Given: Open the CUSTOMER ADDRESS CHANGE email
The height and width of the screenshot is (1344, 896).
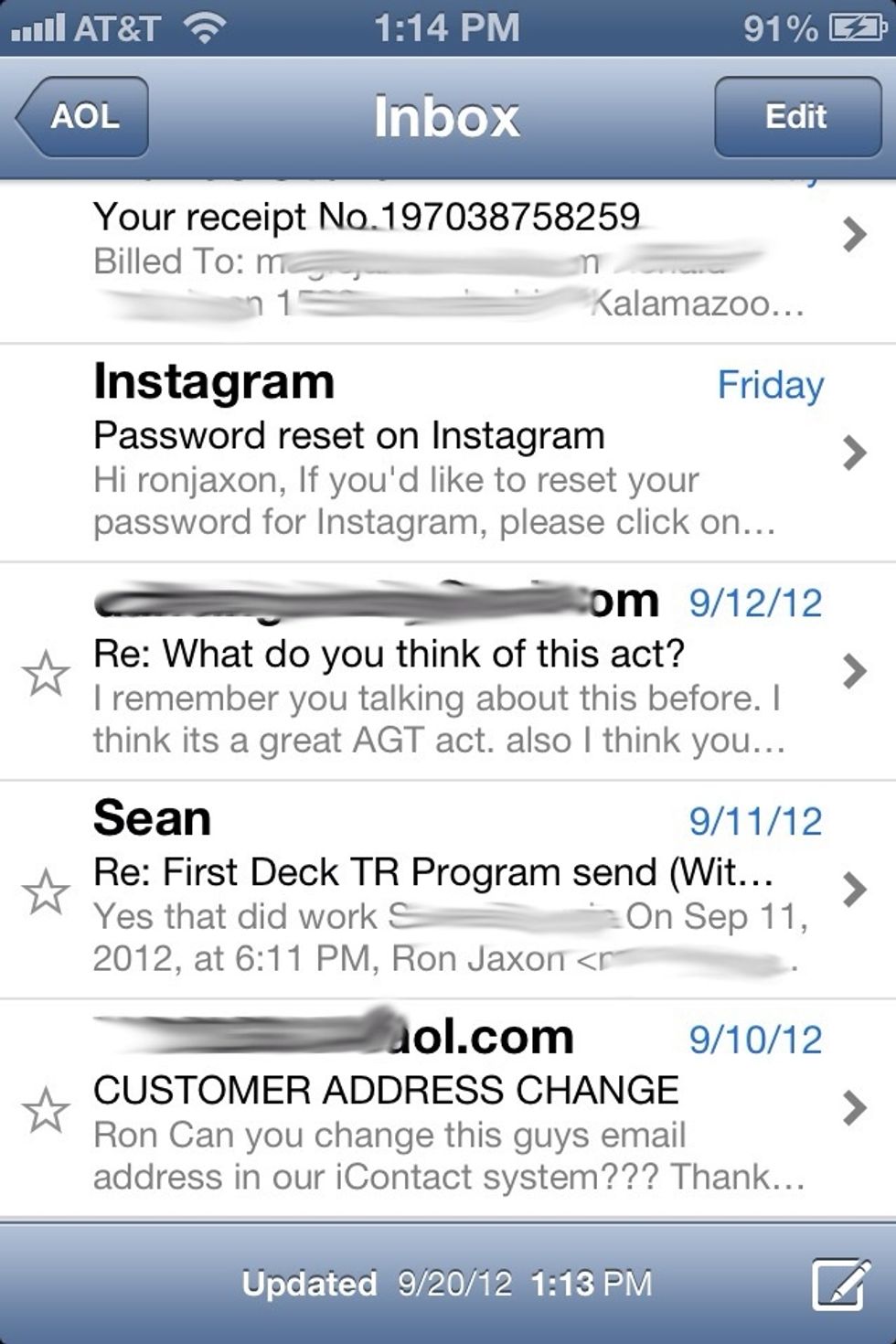Looking at the screenshot, I should tap(448, 1109).
